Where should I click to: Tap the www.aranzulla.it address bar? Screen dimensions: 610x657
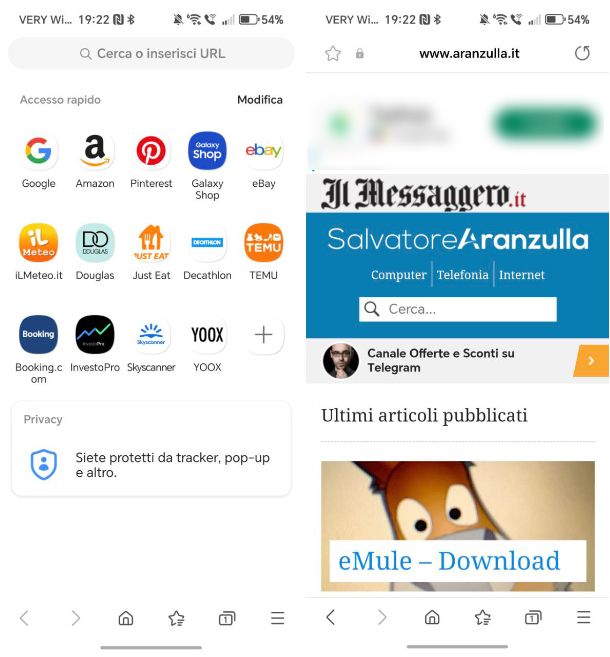pos(469,53)
